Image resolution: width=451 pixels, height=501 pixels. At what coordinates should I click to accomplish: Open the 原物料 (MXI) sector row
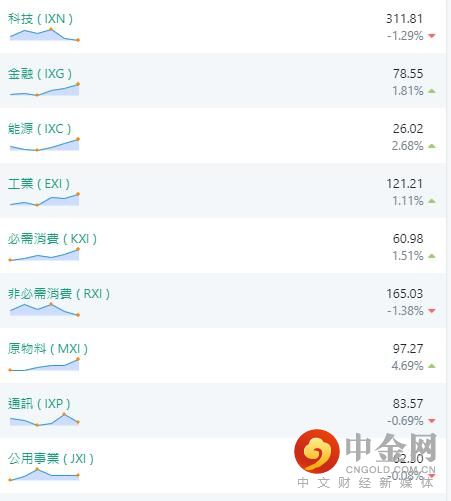(223, 355)
